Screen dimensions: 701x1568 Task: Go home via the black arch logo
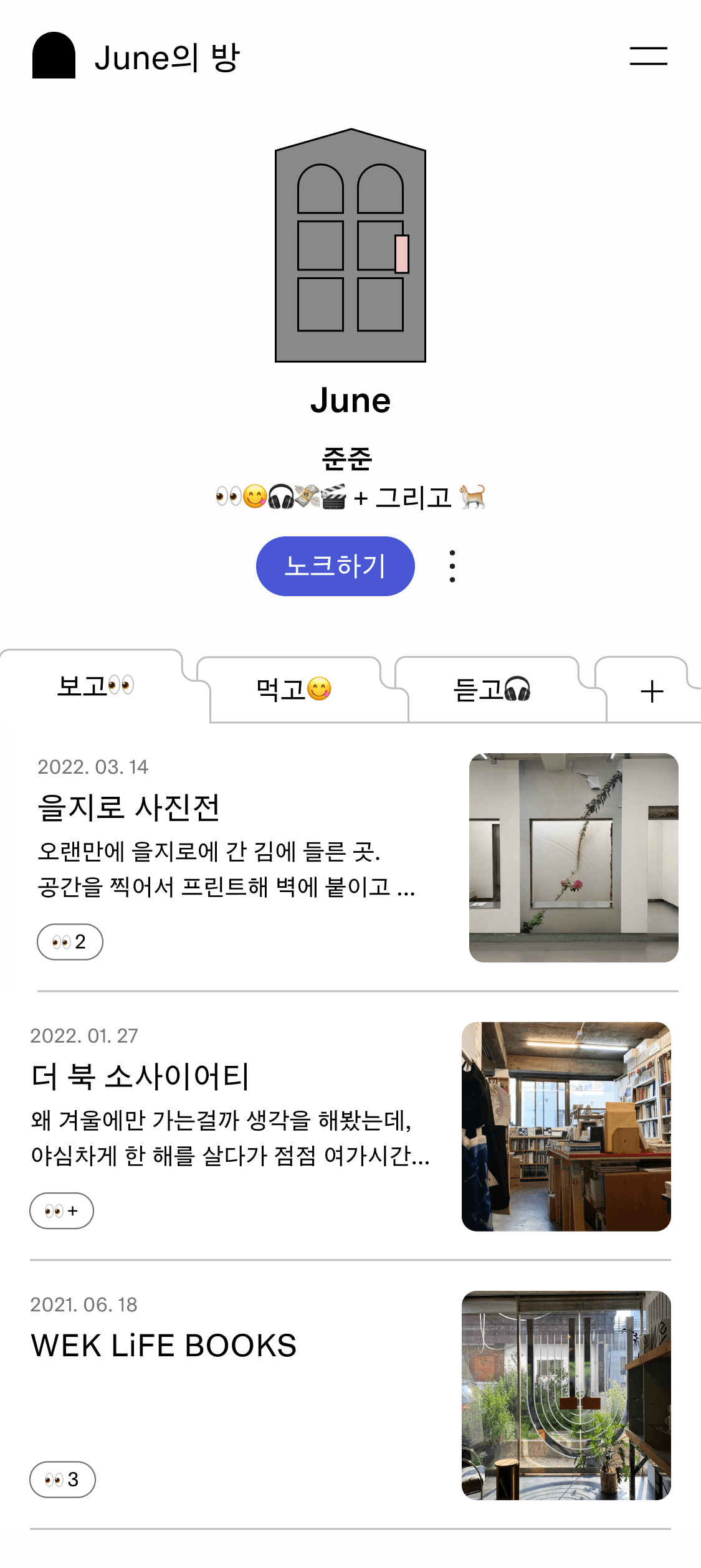[x=54, y=55]
